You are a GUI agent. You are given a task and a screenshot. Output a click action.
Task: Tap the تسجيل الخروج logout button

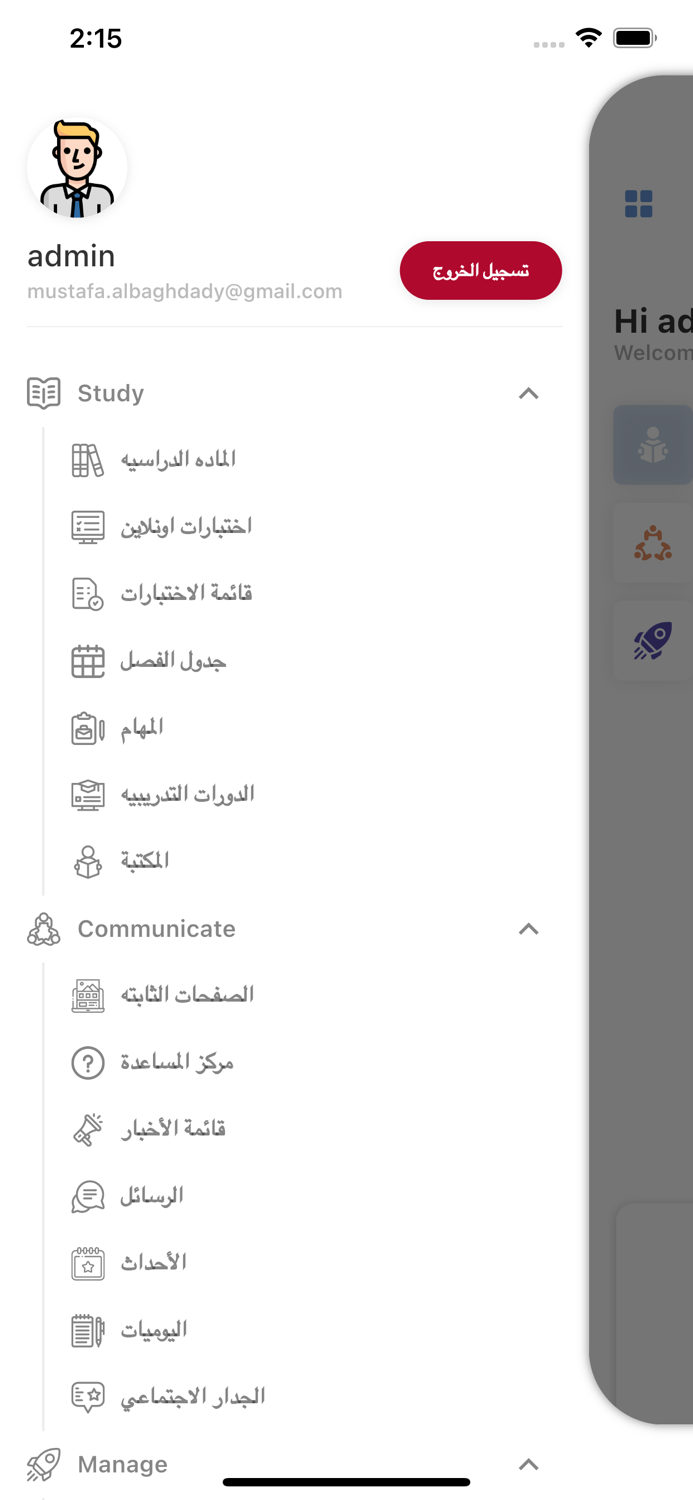(x=480, y=271)
